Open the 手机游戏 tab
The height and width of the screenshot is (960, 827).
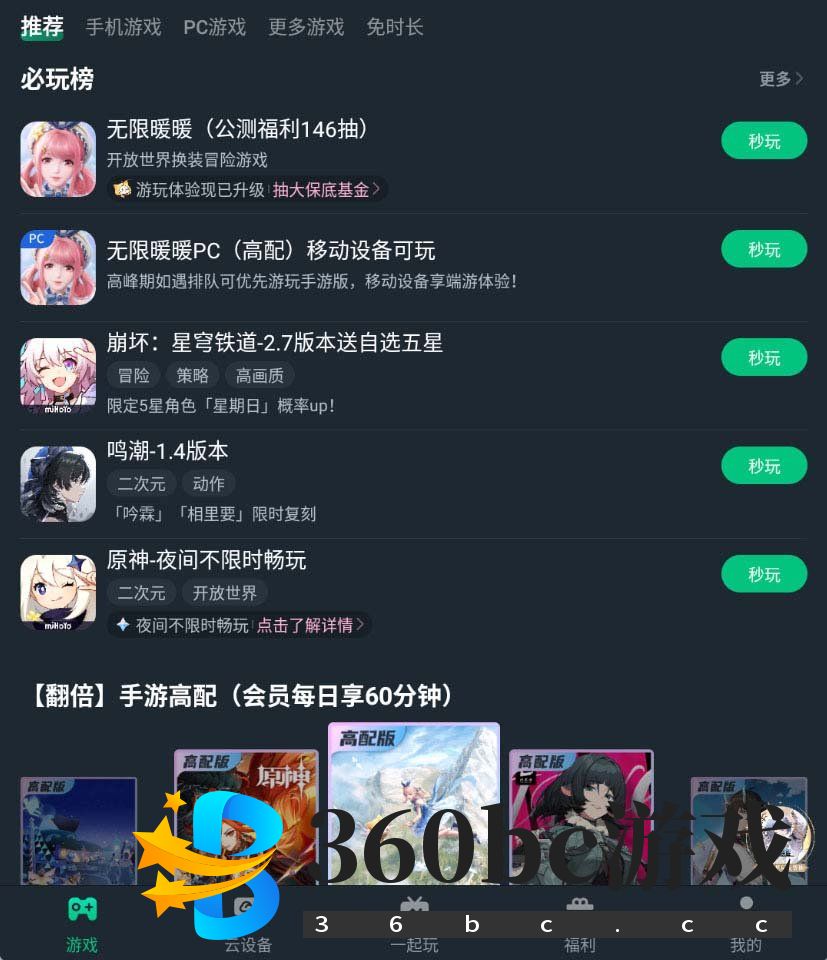122,28
